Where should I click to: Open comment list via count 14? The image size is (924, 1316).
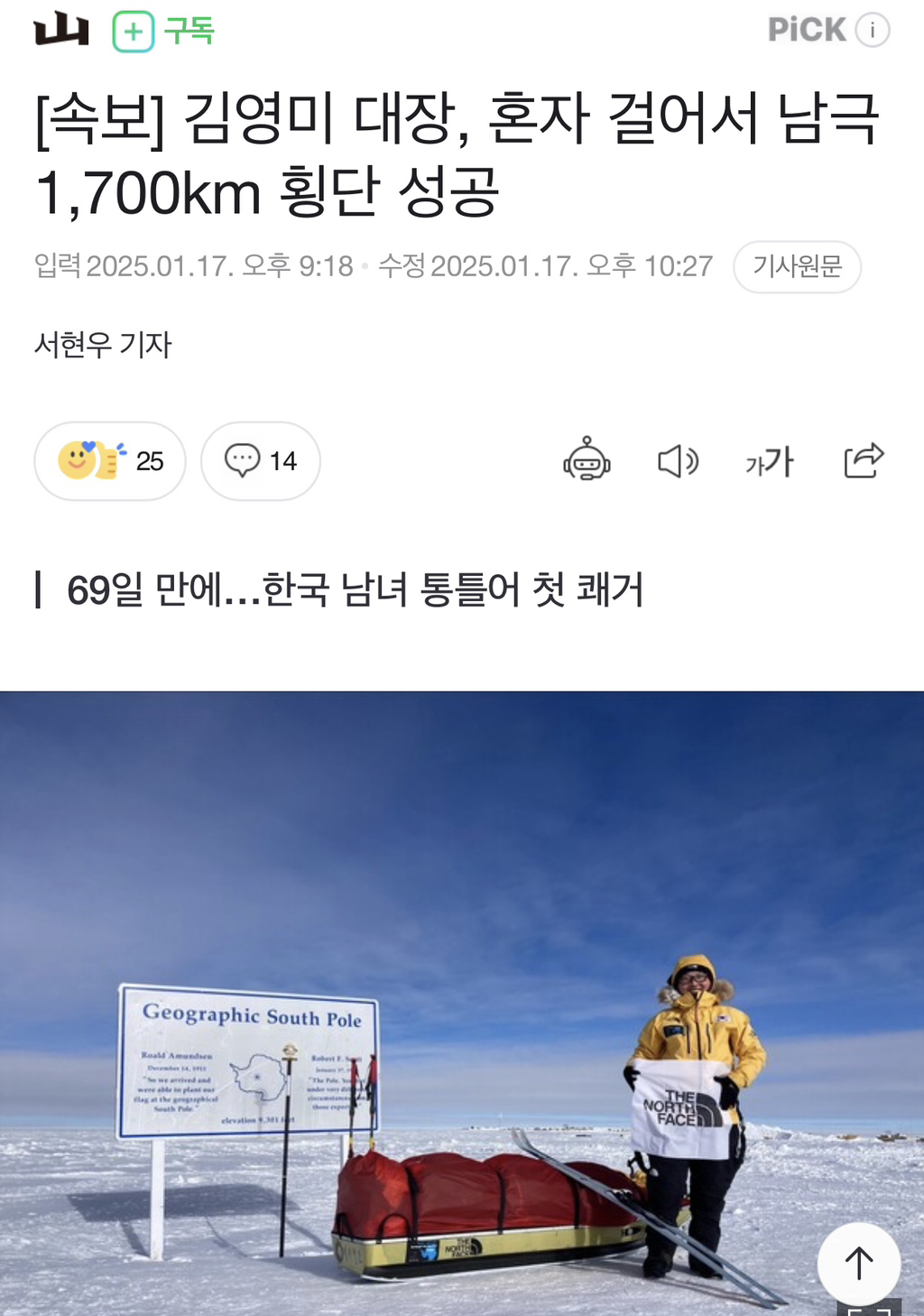click(x=284, y=461)
